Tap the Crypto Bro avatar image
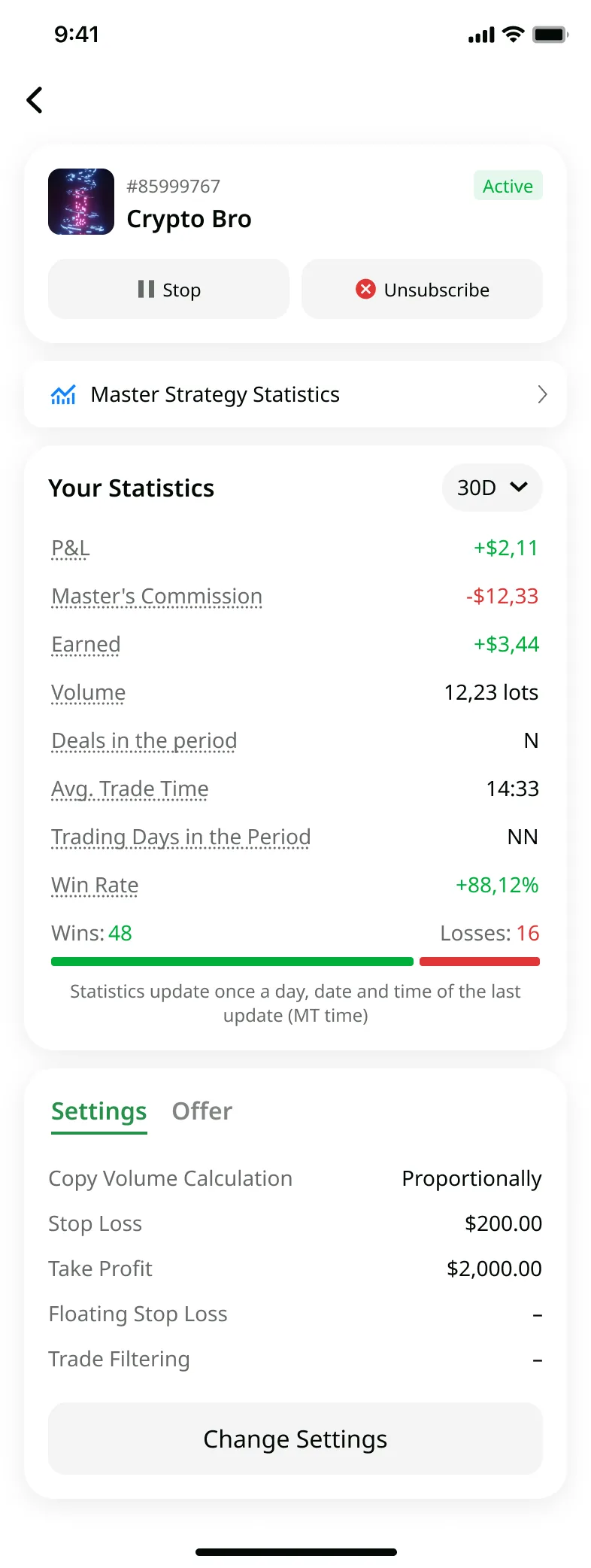This screenshot has height=1568, width=591. click(x=81, y=202)
